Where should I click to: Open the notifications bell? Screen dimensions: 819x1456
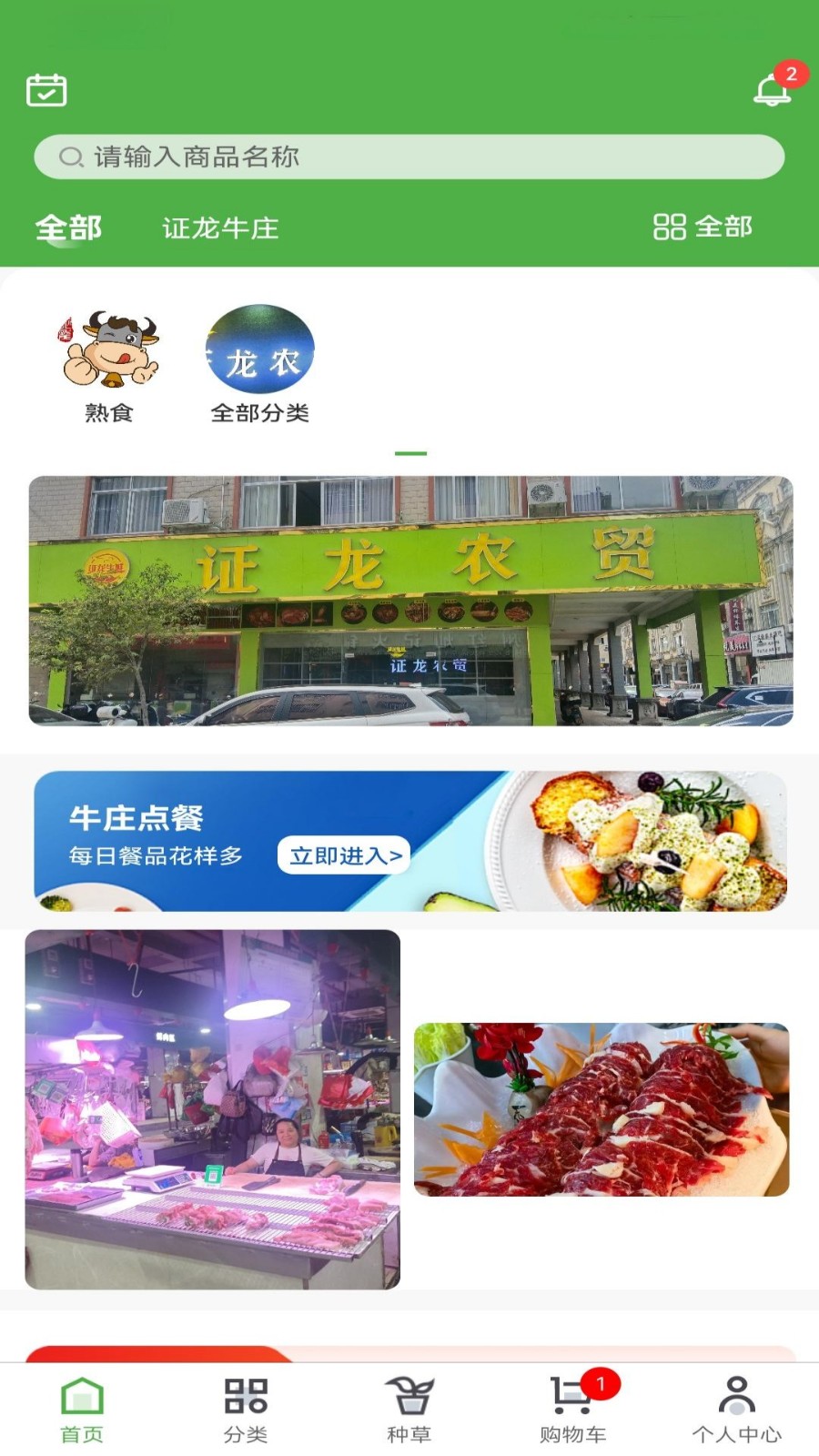coord(772,90)
